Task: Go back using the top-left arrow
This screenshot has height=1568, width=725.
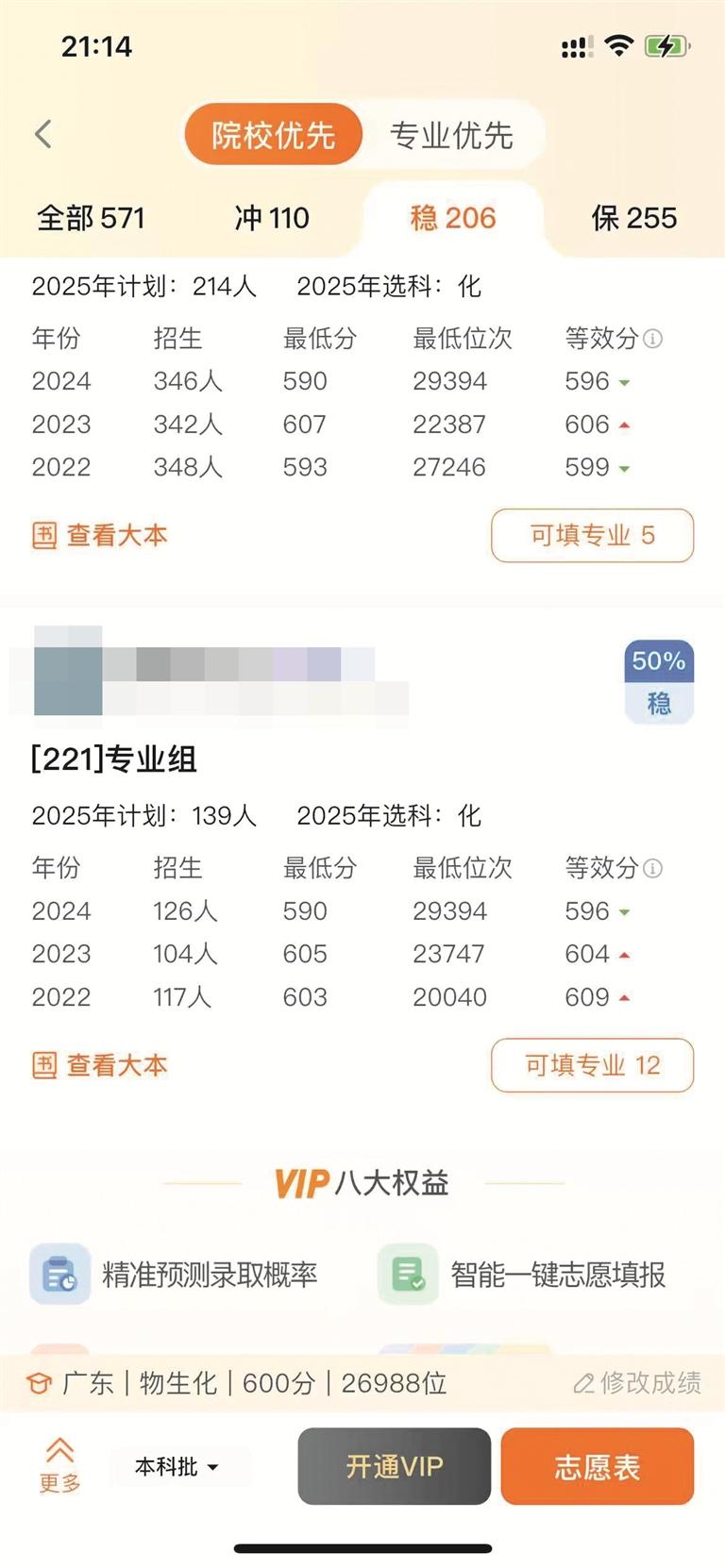Action: (x=43, y=134)
